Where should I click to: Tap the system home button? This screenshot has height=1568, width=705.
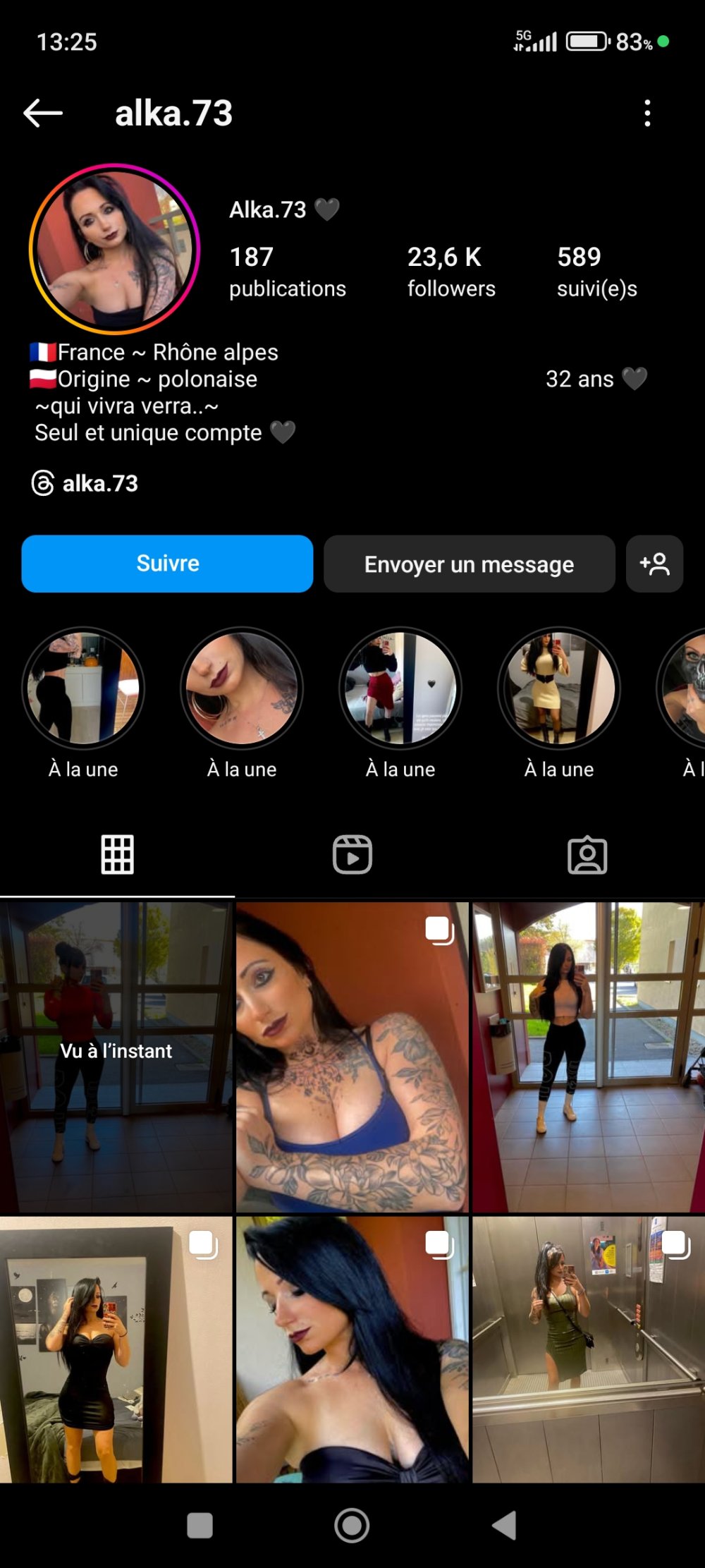[352, 1526]
